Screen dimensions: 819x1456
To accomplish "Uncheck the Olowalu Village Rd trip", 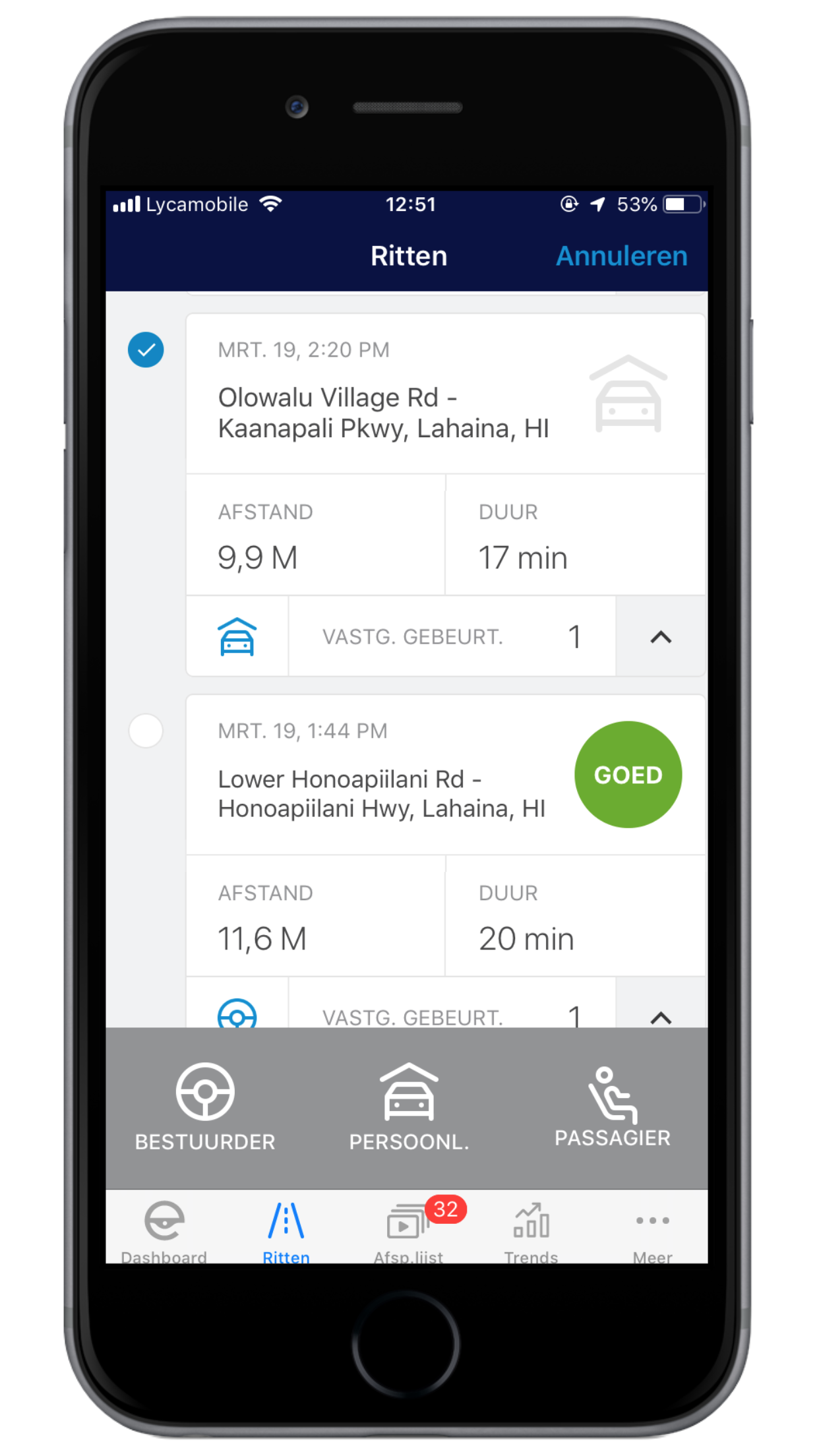I will (146, 349).
